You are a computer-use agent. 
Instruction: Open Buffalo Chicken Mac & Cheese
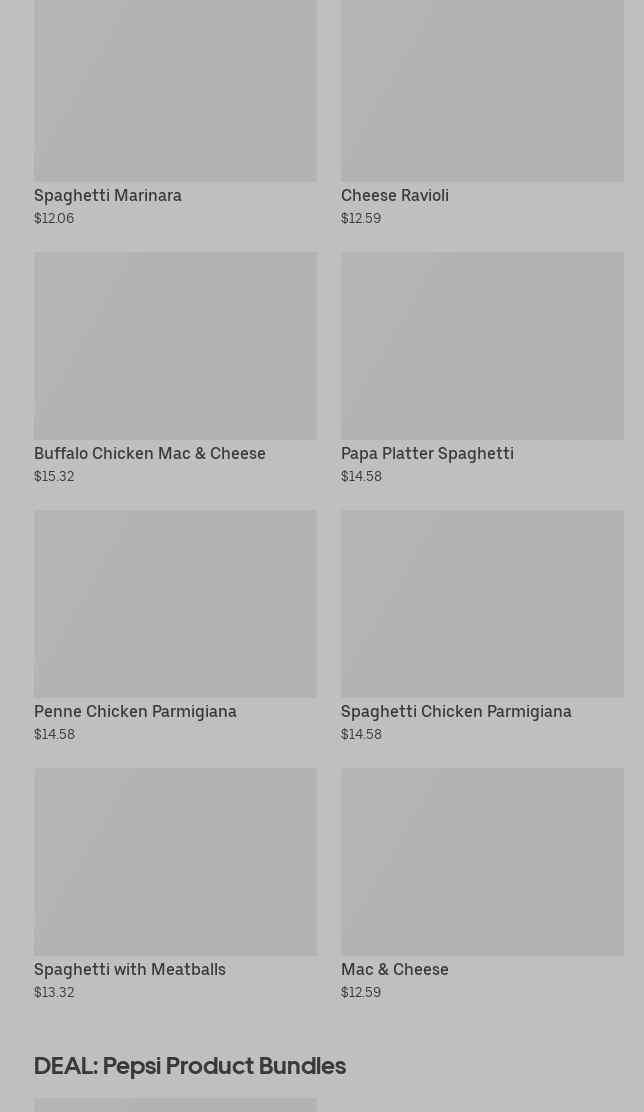point(175,369)
